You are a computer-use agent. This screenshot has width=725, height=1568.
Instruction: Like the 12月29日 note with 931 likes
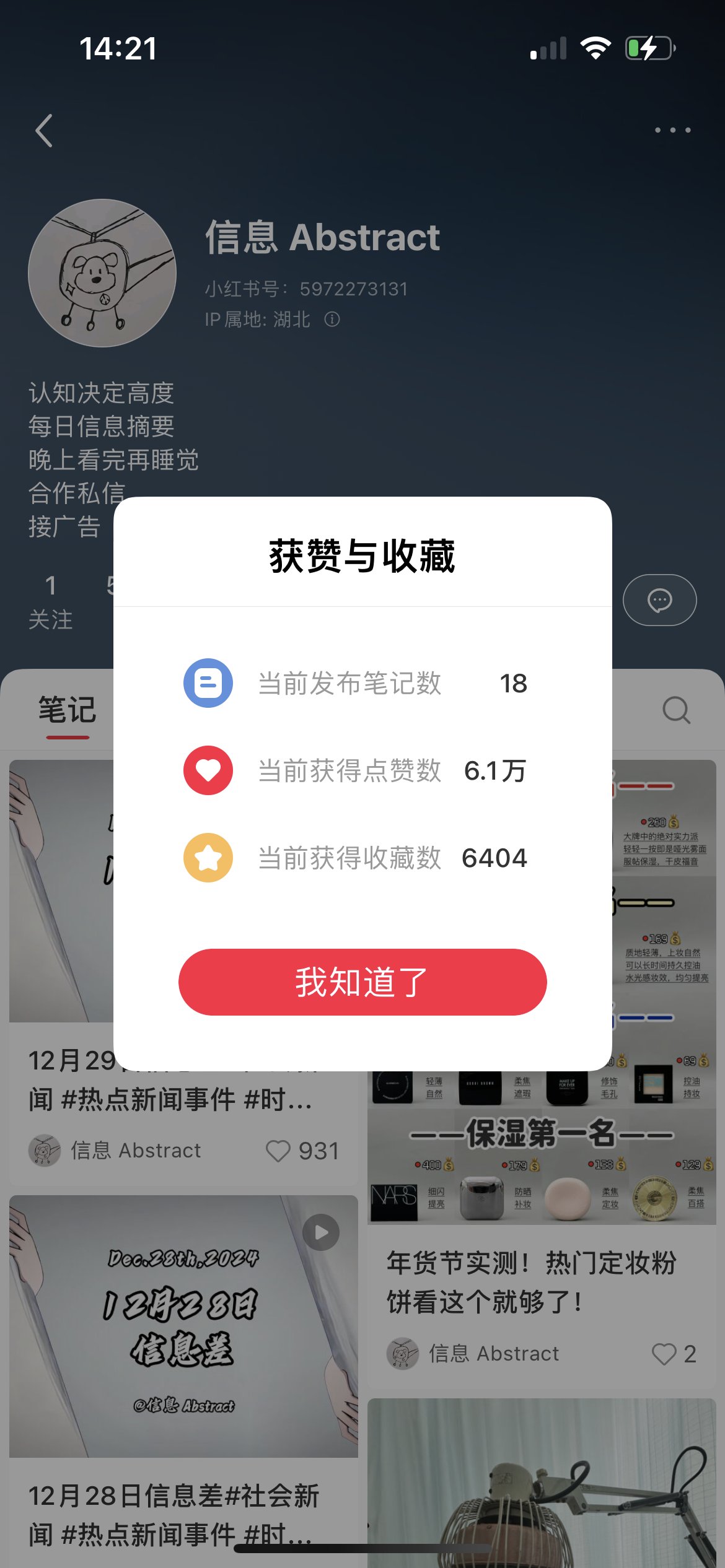[x=278, y=1151]
